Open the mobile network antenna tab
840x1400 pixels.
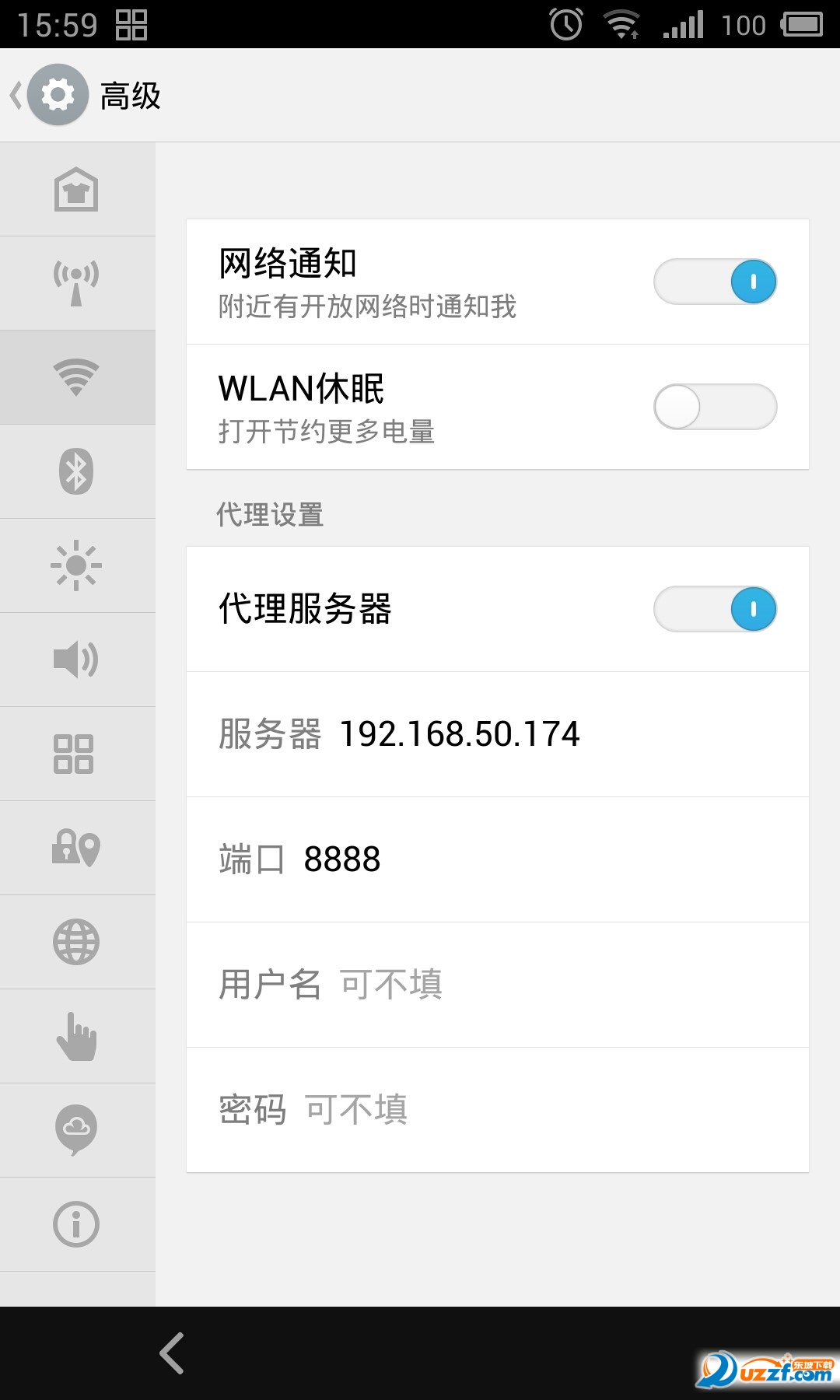[76, 283]
